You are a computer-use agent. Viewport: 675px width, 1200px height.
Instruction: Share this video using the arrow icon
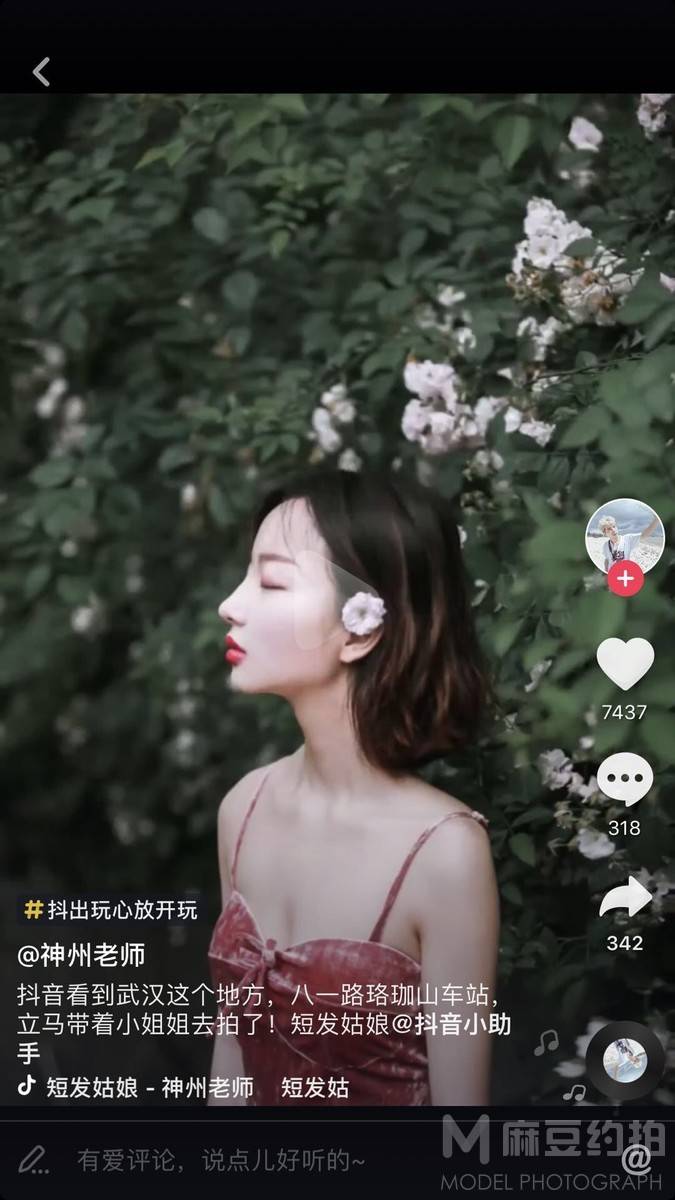coord(625,897)
